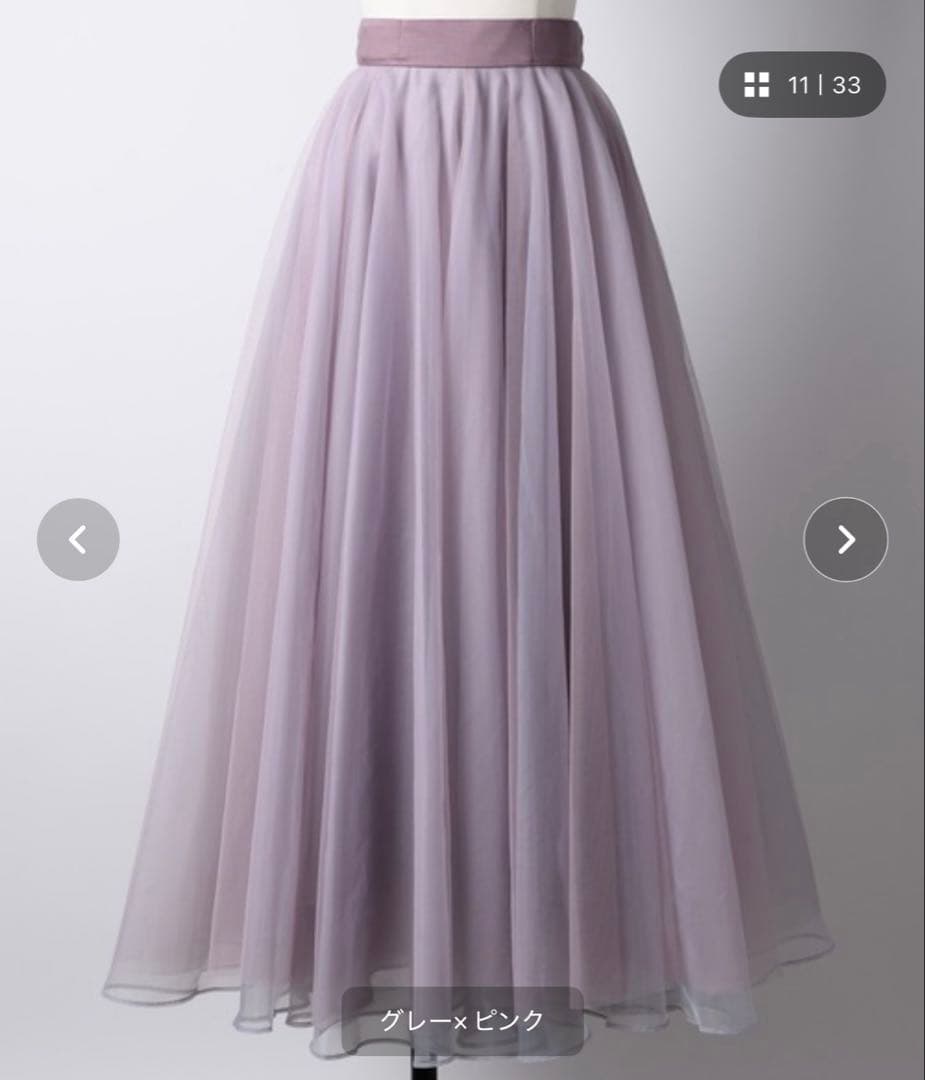
Task: Open the image grid from the 11 | 33 pill
Action: [802, 85]
